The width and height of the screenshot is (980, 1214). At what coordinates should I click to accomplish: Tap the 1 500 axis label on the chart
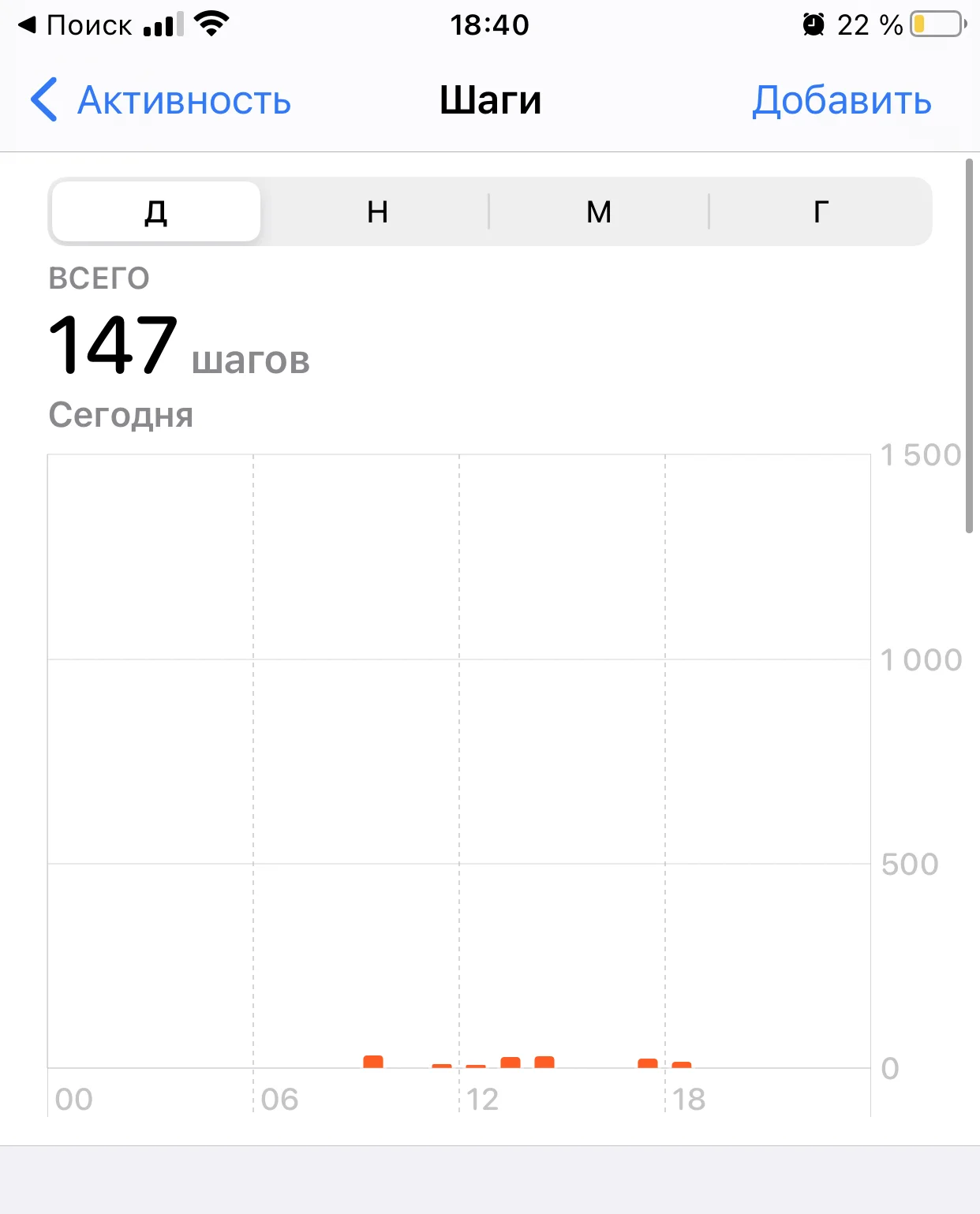coord(919,455)
